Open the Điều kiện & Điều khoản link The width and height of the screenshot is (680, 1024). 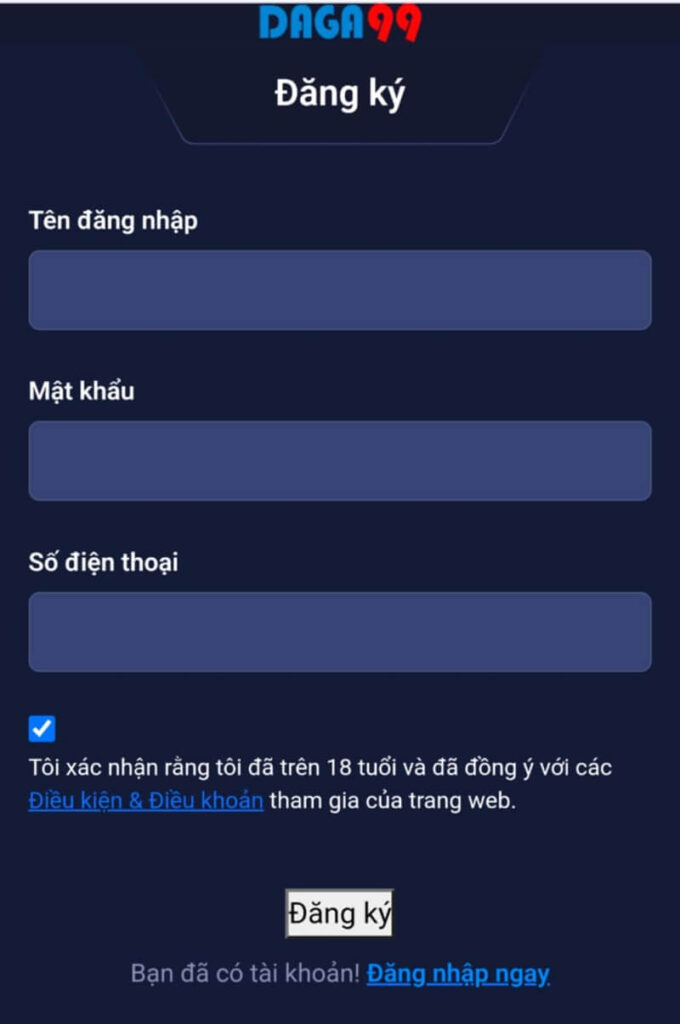tap(146, 801)
